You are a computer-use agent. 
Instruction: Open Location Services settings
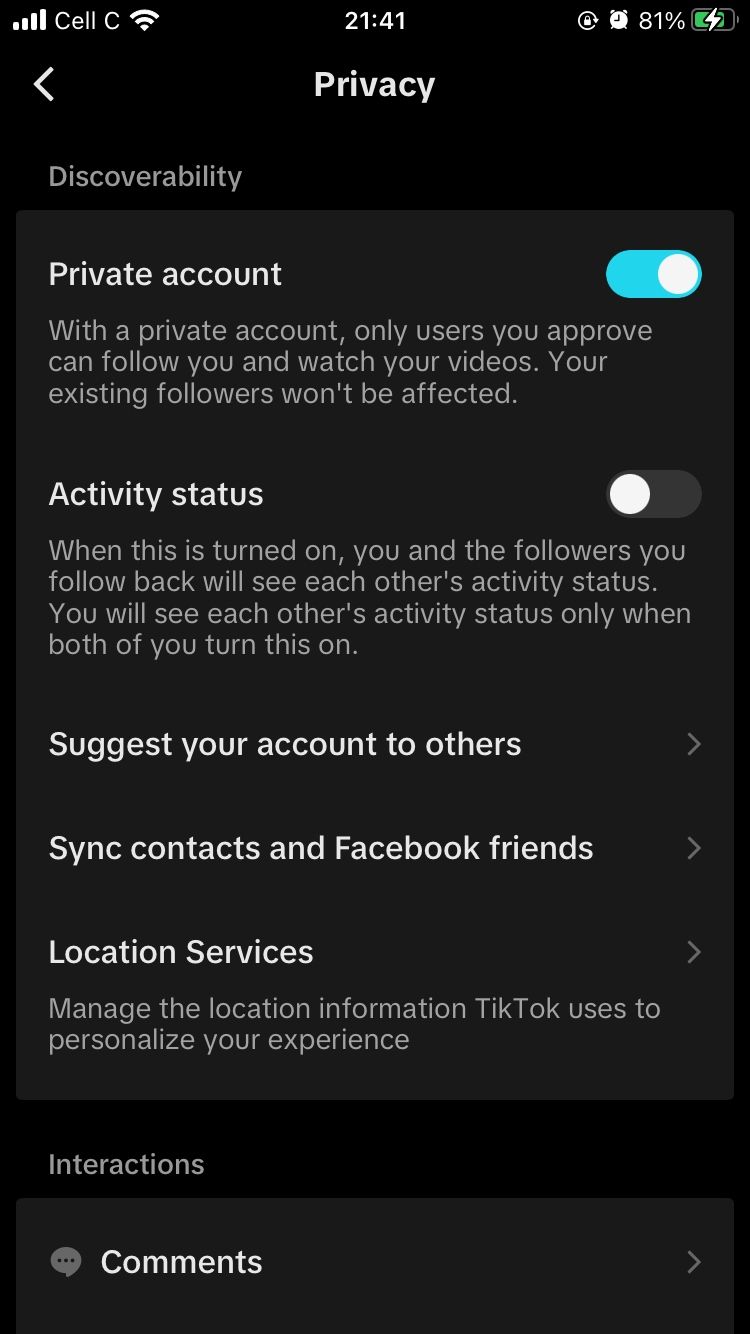(180, 952)
